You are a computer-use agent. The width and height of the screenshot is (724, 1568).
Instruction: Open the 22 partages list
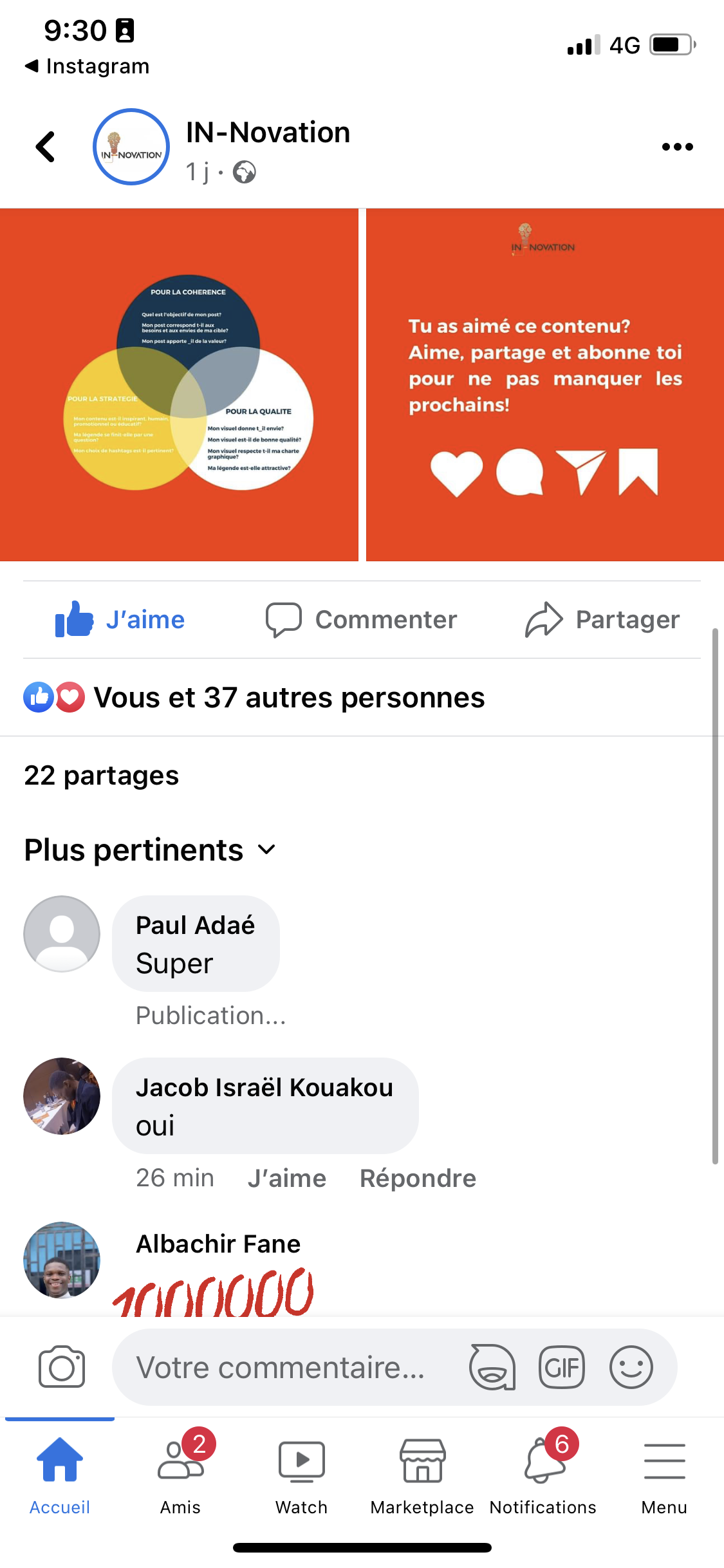(102, 776)
